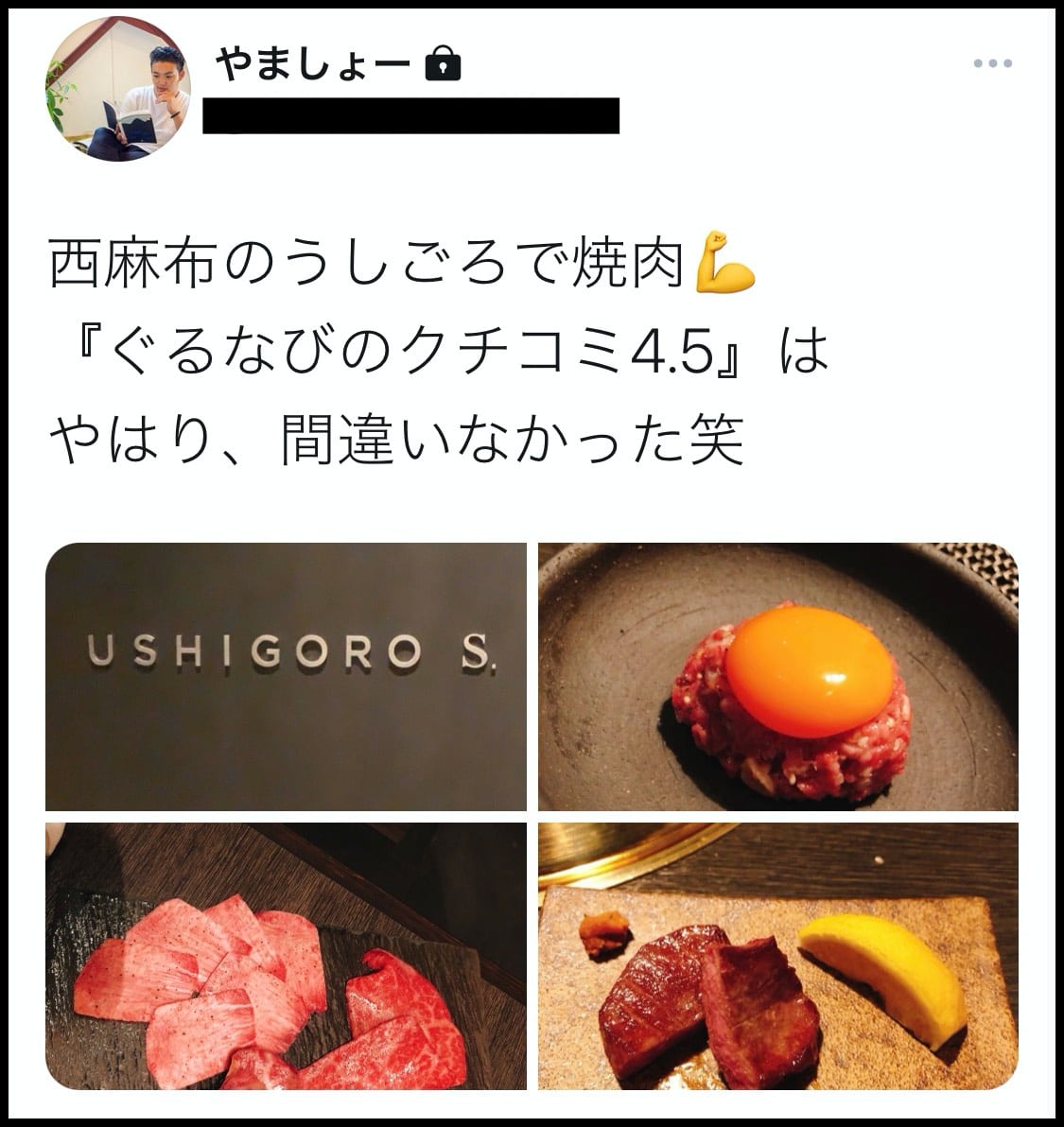1064x1127 pixels.
Task: Open やましょー's profile picture
Action: (x=118, y=90)
